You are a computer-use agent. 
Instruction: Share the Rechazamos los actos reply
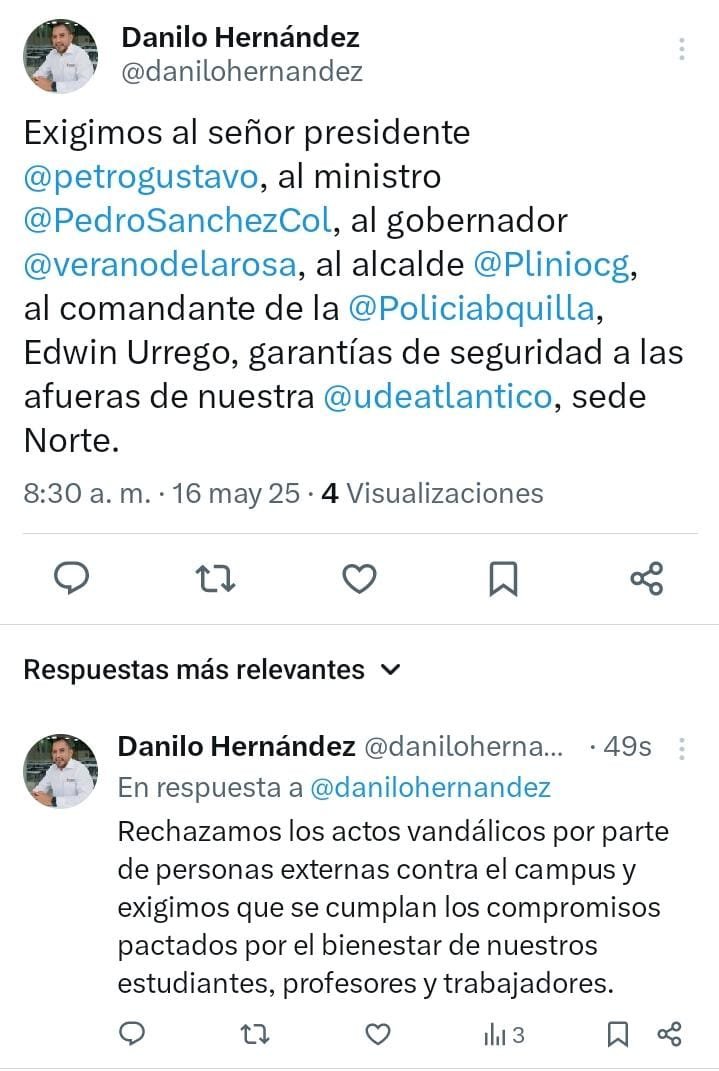[x=670, y=1035]
